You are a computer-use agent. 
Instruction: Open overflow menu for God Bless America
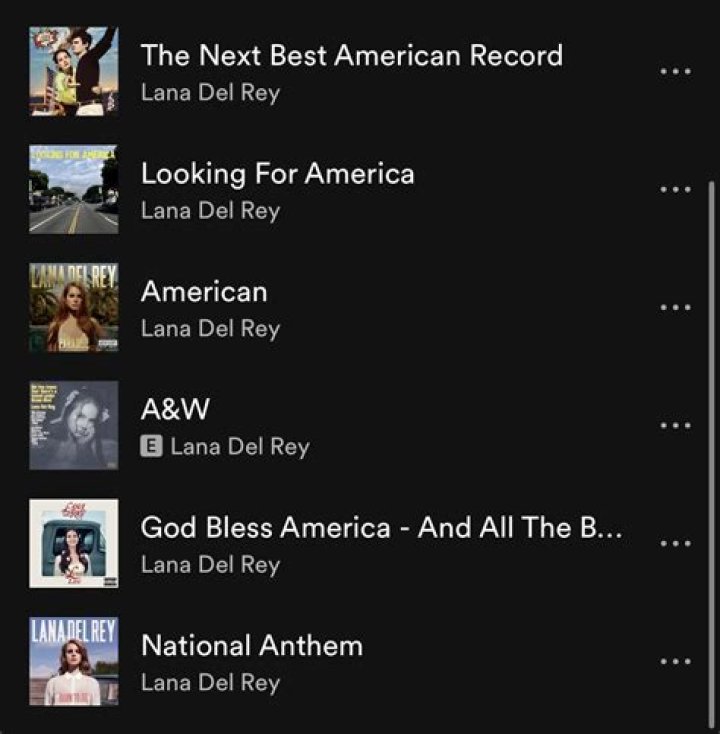click(x=675, y=544)
